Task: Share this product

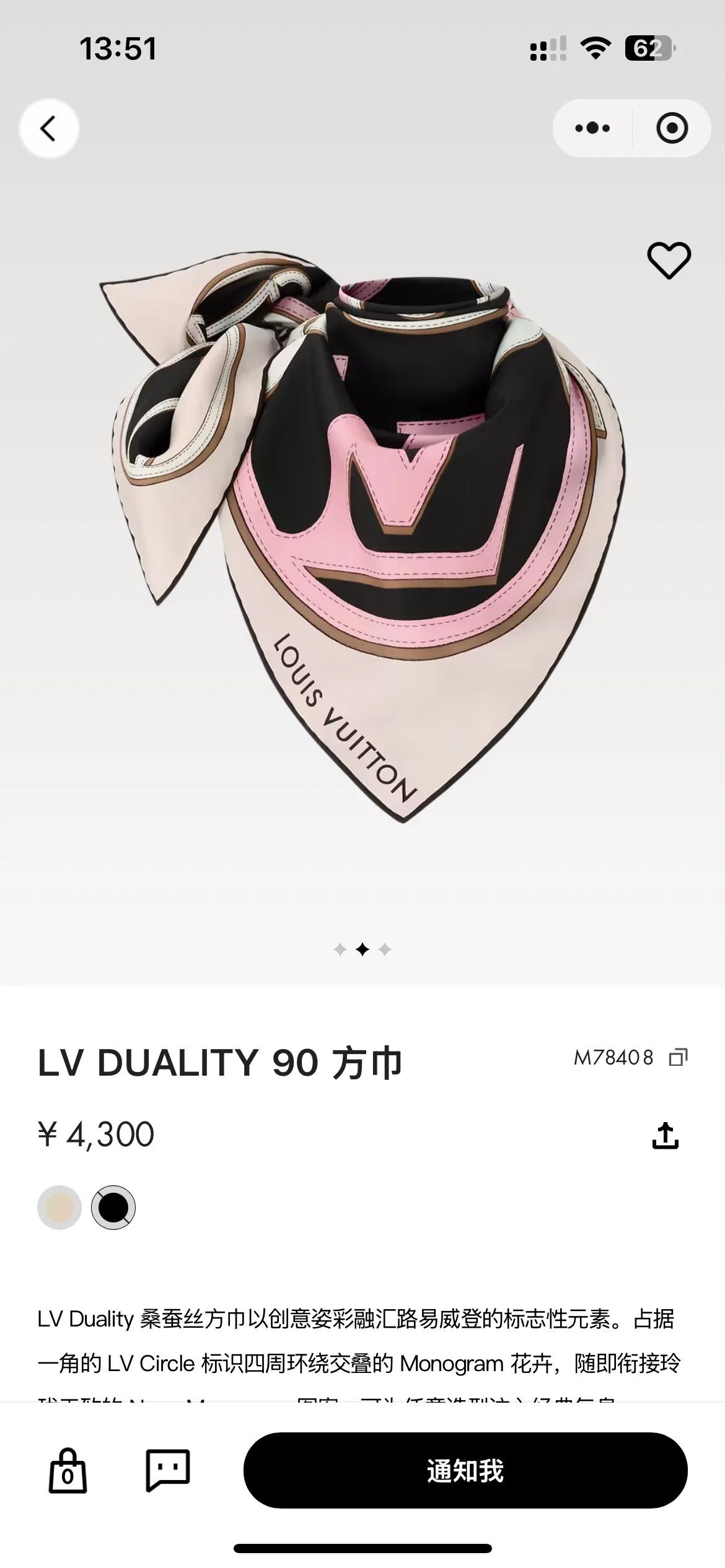Action: (666, 1135)
